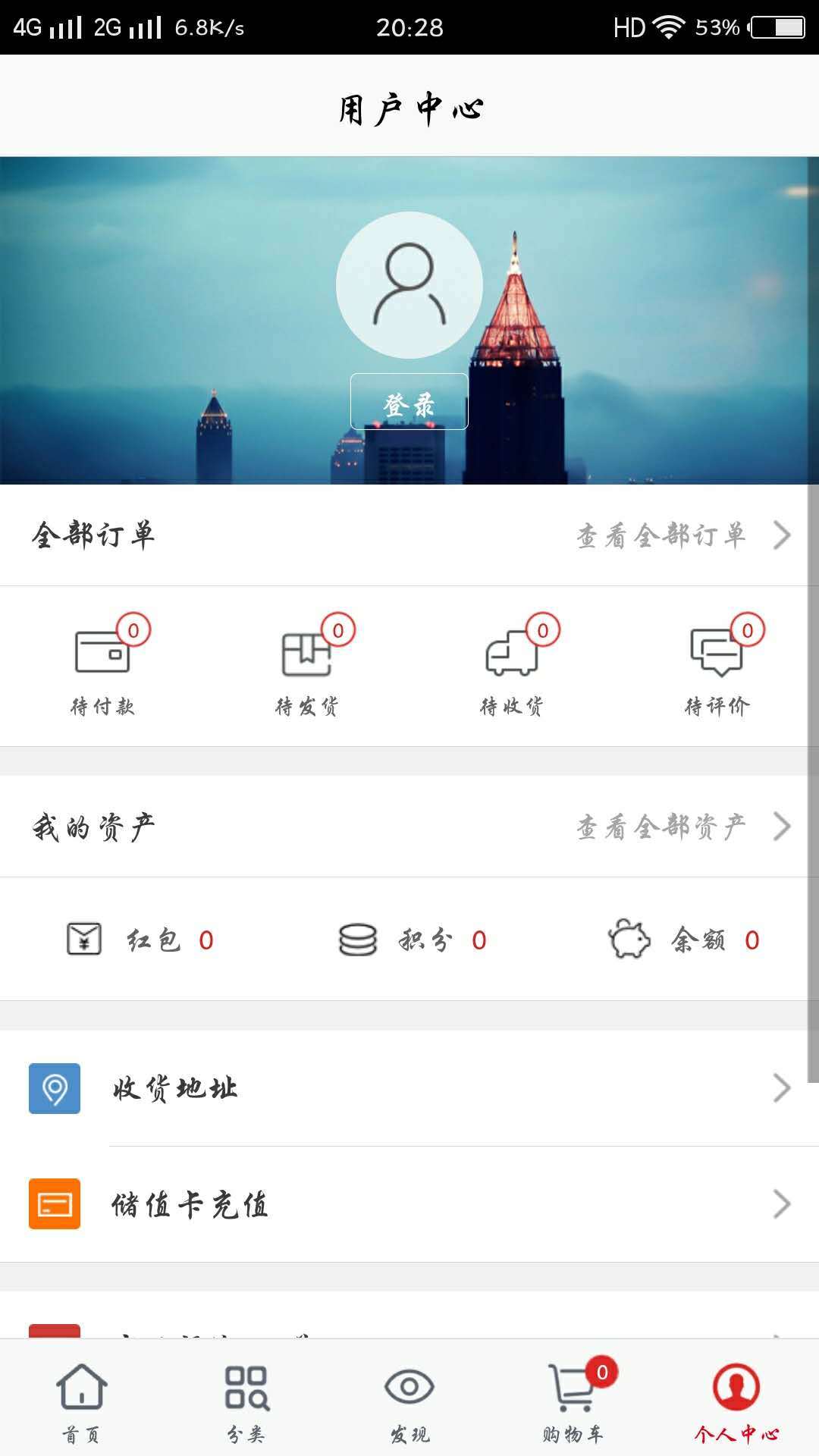View my 余额 balance
The width and height of the screenshot is (819, 1456).
tap(682, 940)
